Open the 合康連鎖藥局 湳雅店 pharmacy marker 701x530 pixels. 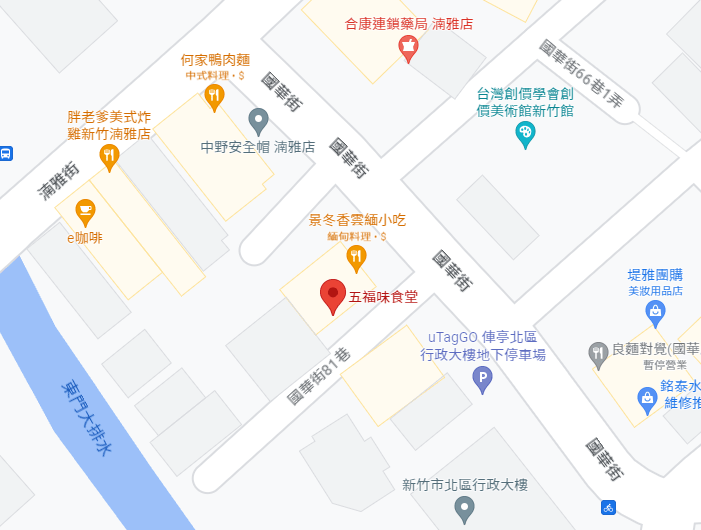[408, 49]
